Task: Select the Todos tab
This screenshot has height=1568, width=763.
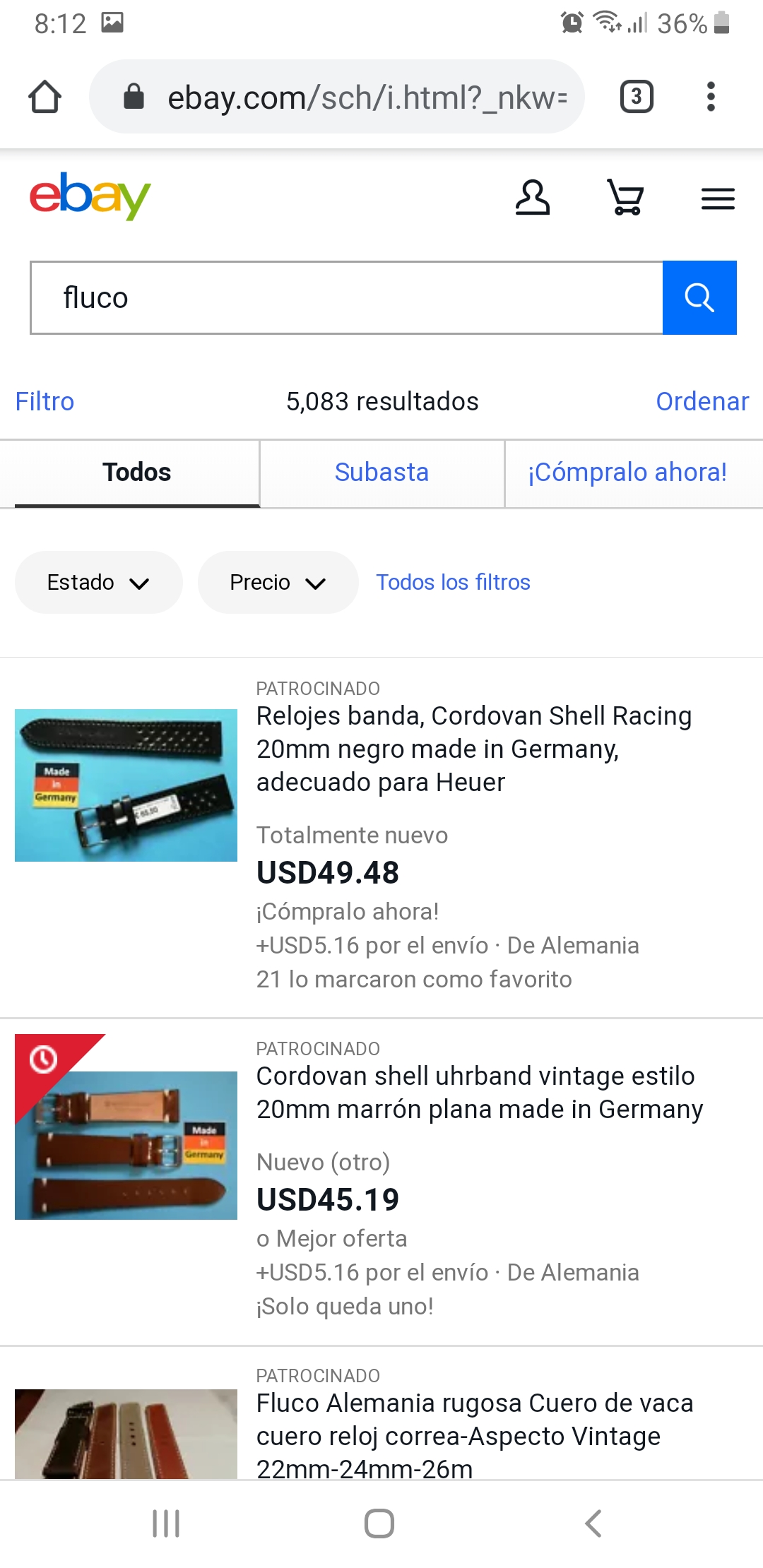Action: pyautogui.click(x=136, y=473)
